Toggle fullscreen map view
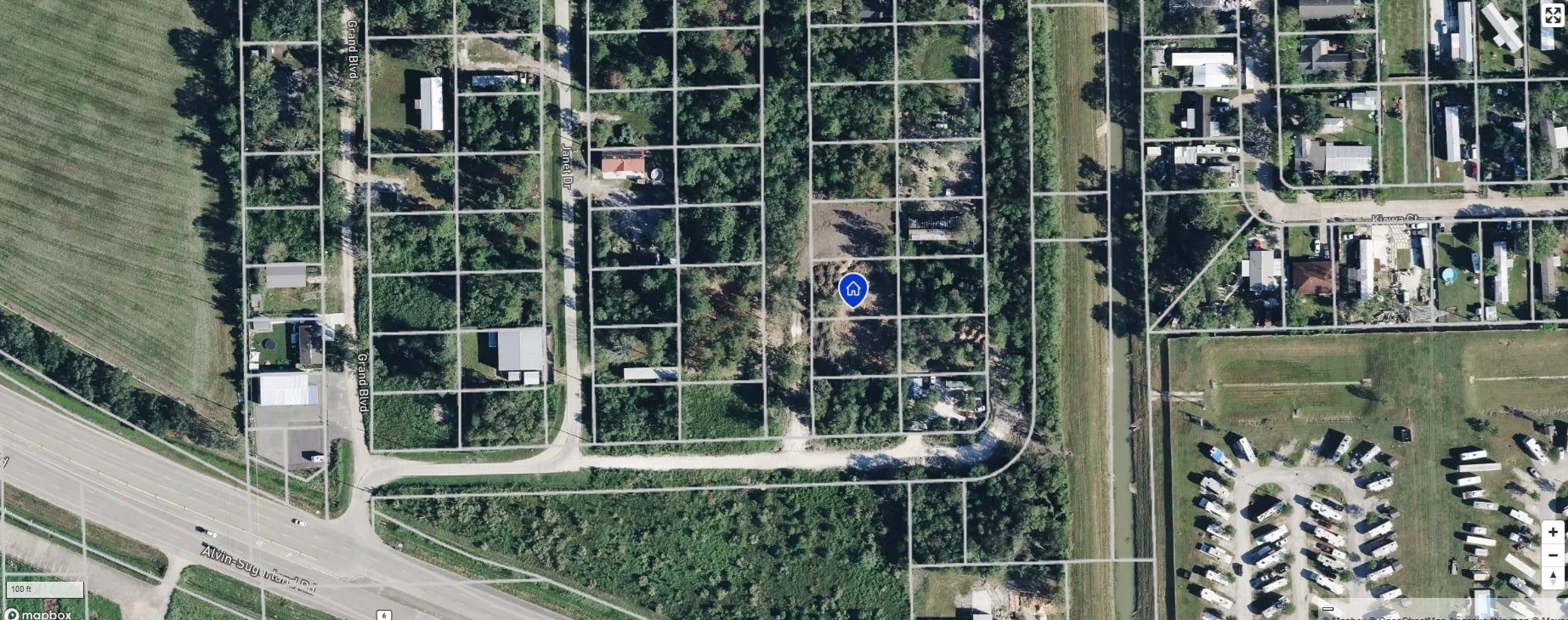The width and height of the screenshot is (1568, 620). point(1553,14)
